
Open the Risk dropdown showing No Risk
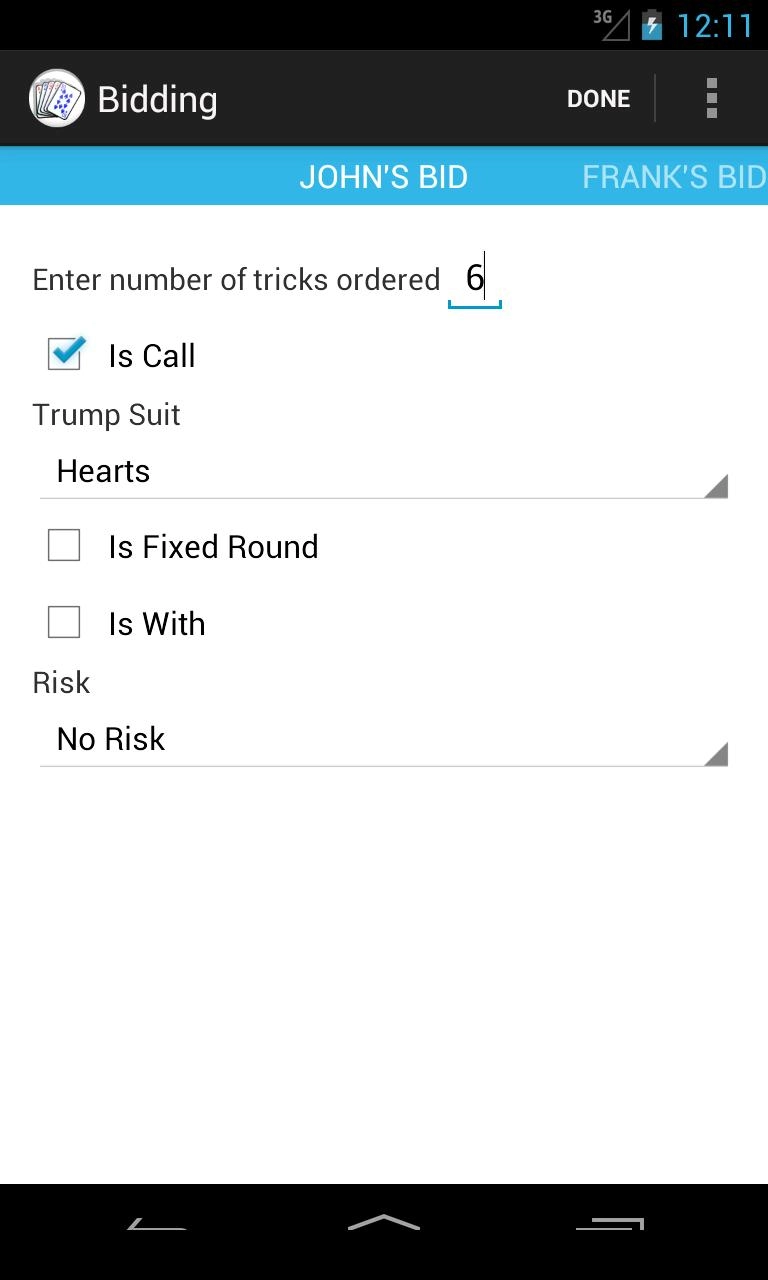pyautogui.click(x=384, y=739)
